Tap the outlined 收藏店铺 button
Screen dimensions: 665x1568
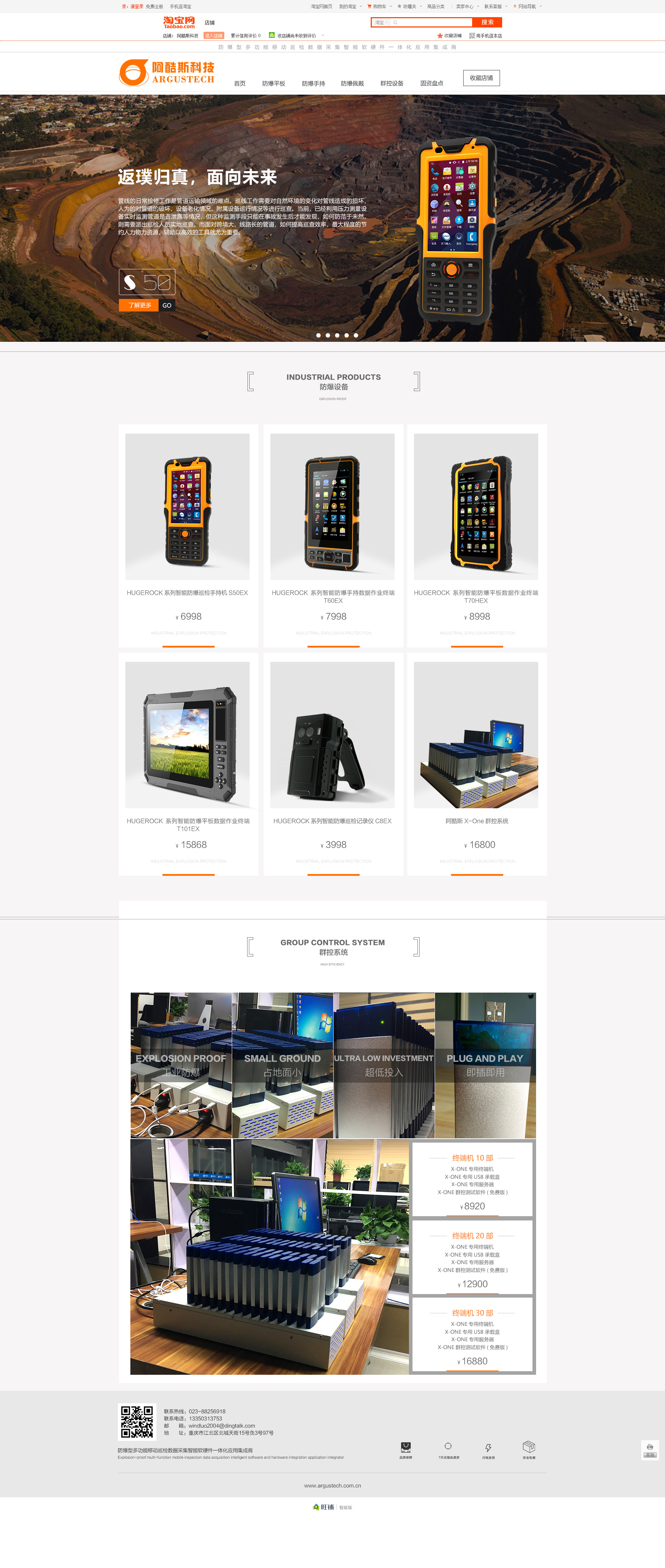coord(481,78)
